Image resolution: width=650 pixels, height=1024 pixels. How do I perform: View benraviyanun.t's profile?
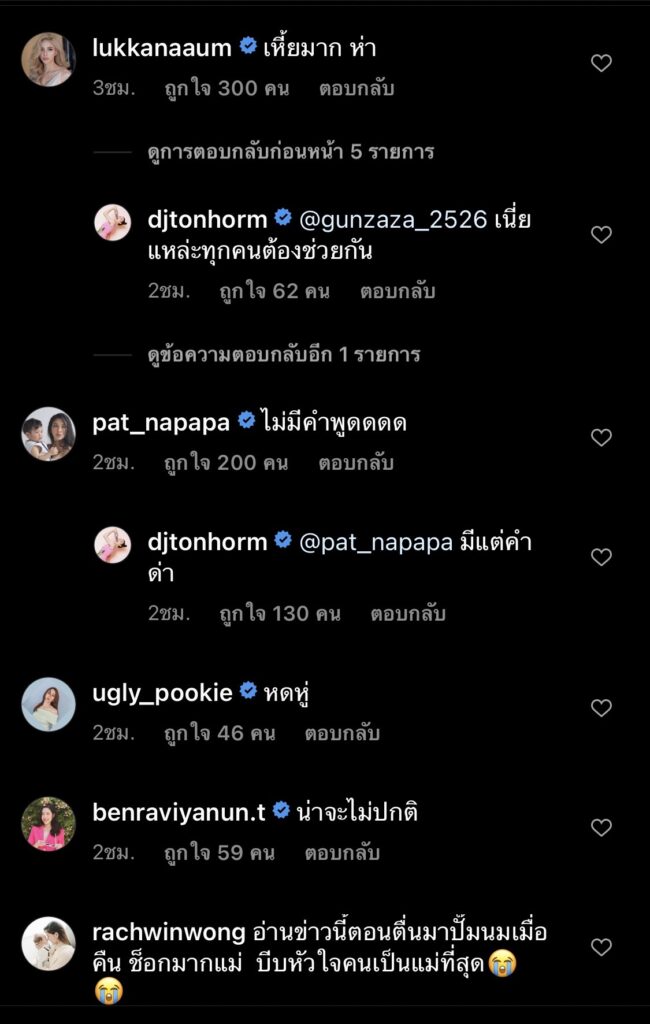(179, 812)
